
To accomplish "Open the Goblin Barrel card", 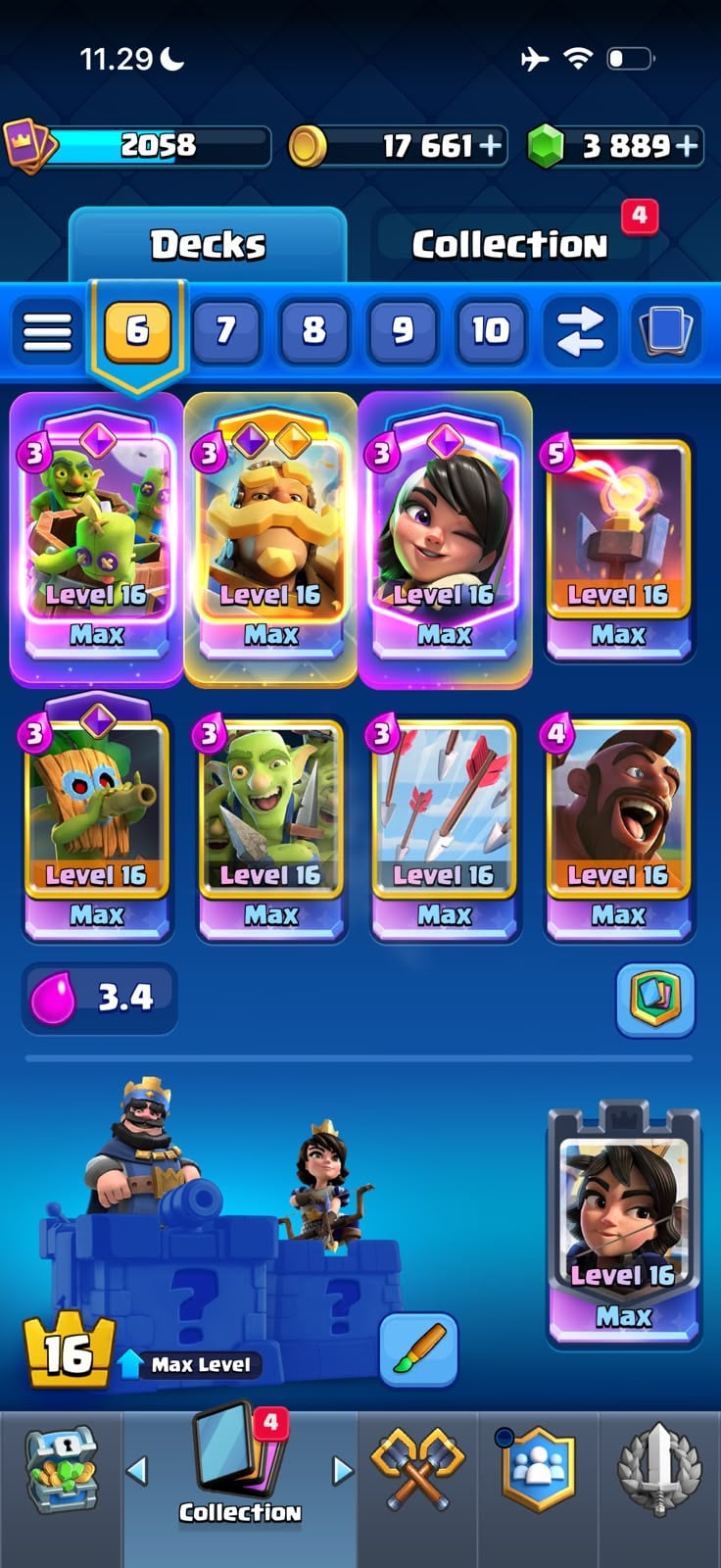I will point(96,539).
